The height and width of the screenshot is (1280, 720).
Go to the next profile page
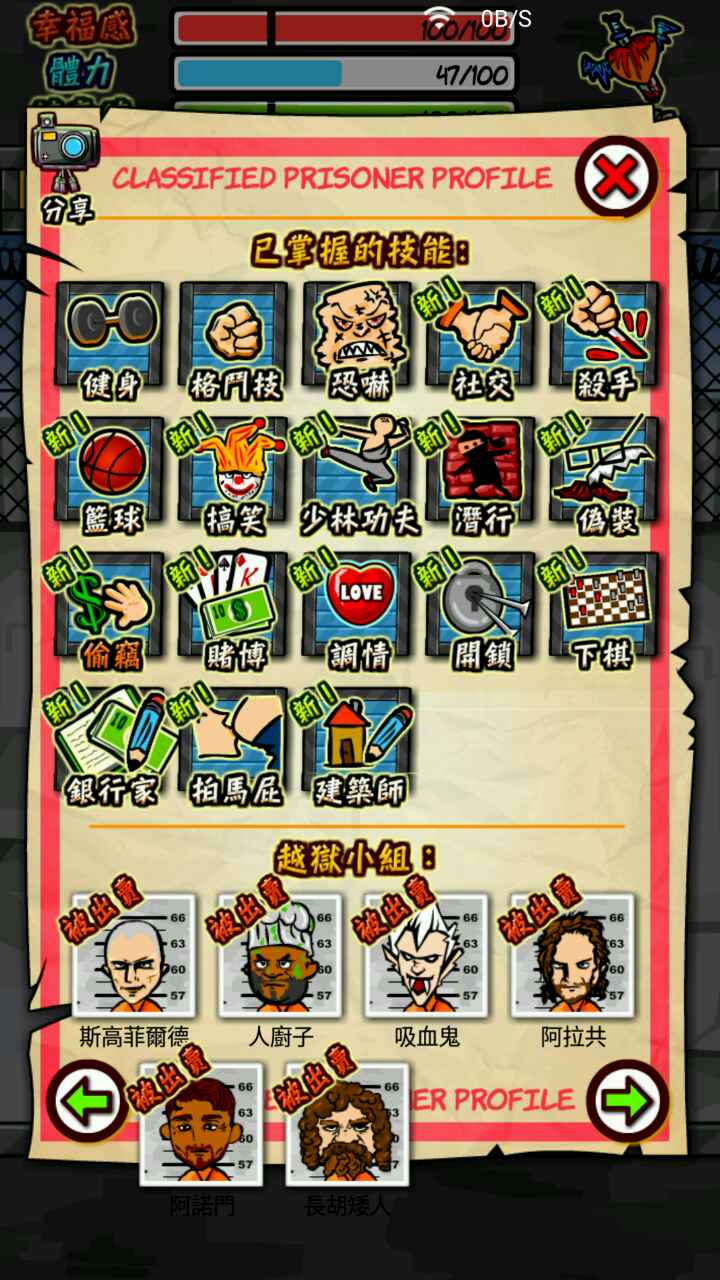628,1101
